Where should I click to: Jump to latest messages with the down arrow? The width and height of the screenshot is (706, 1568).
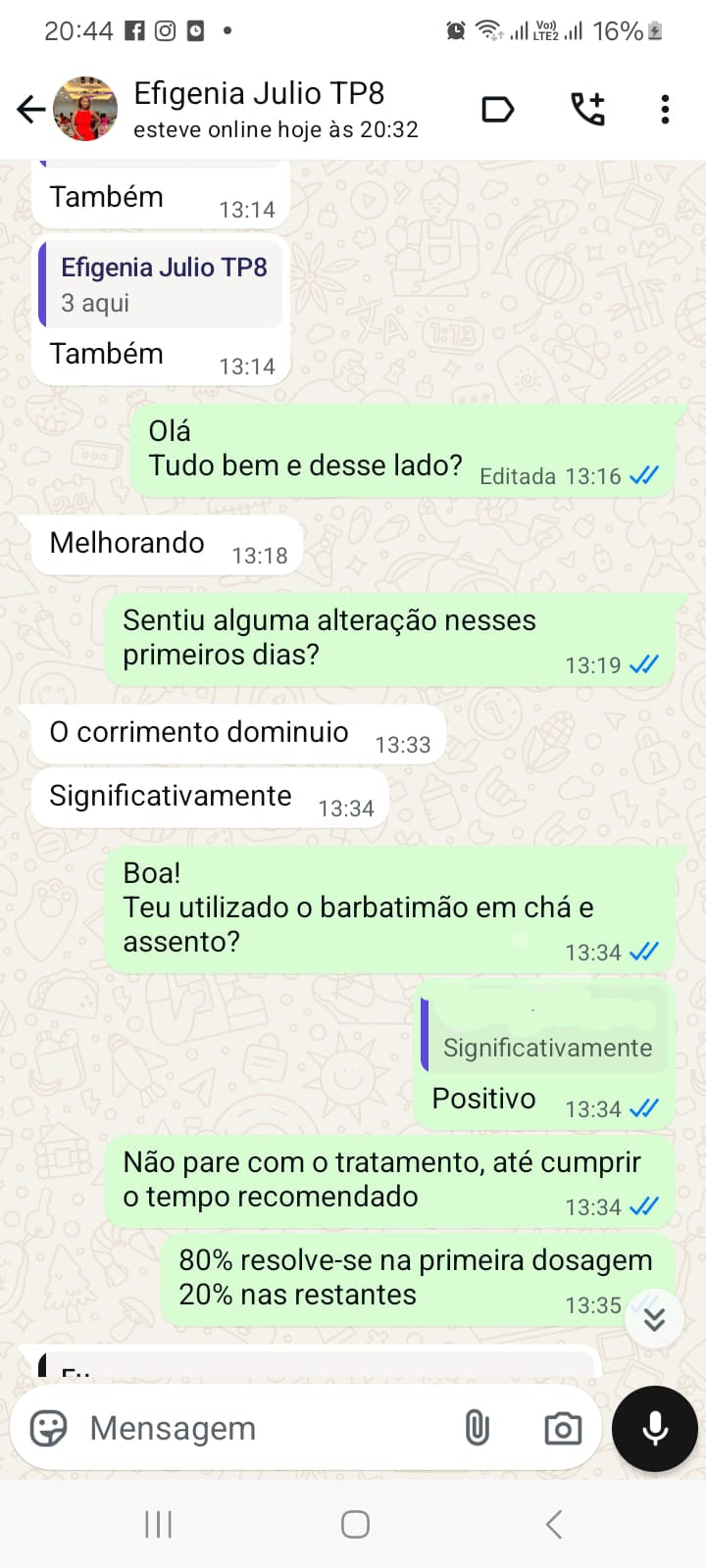(654, 1319)
